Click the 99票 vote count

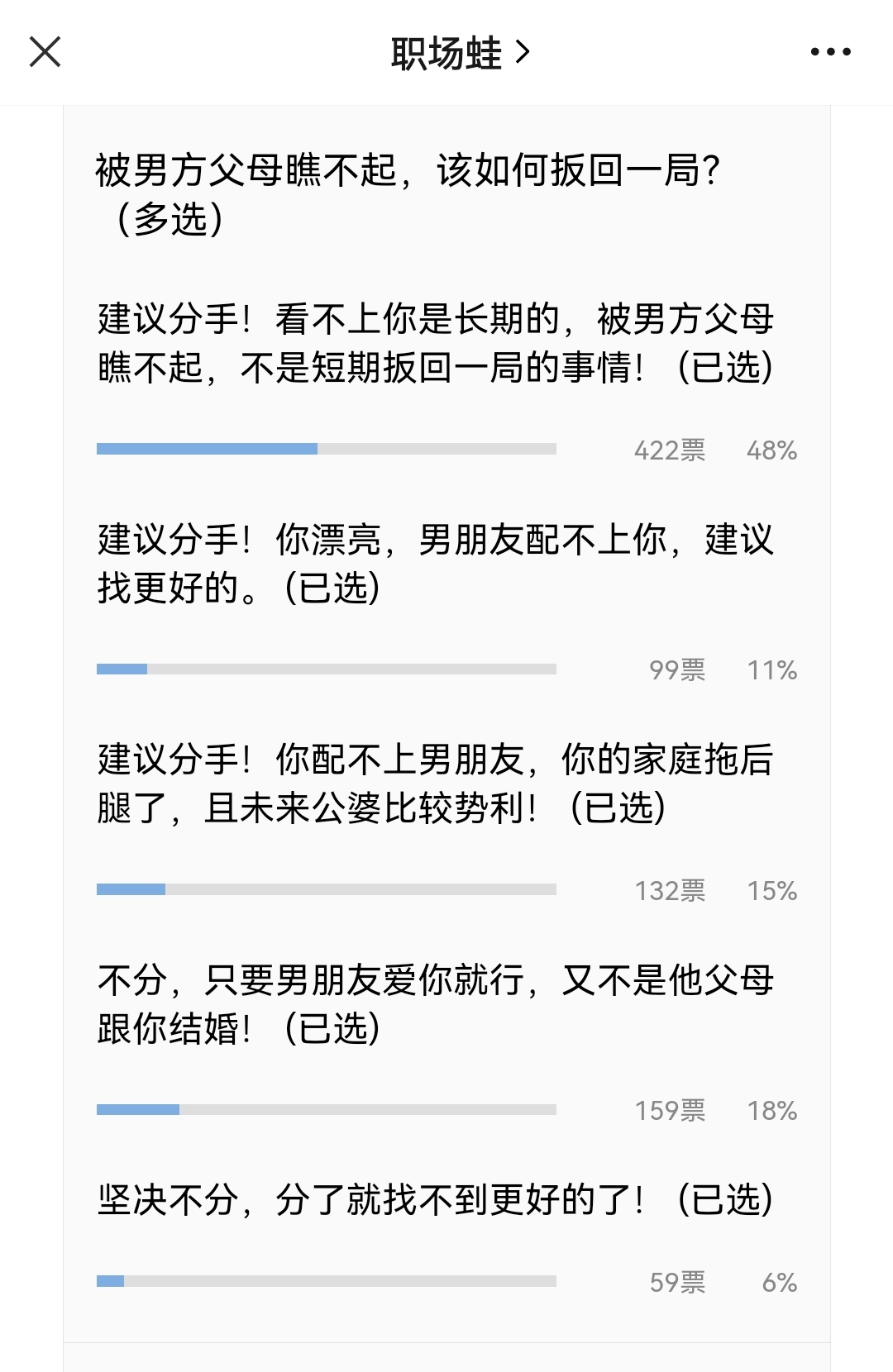point(677,671)
